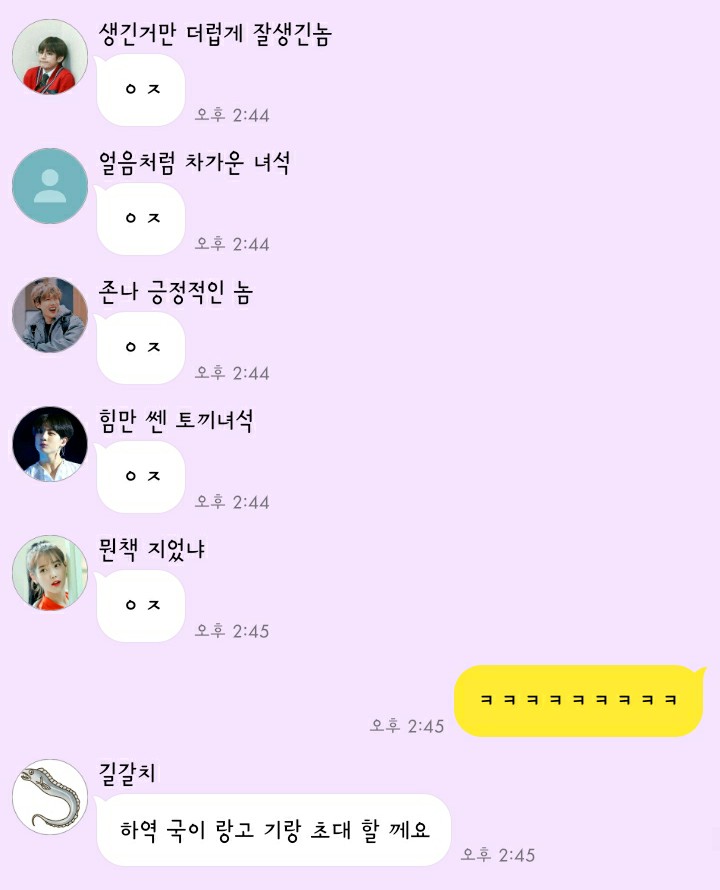The width and height of the screenshot is (720, 890).
Task: Open 길갈치's eel profile picture
Action: 50,796
